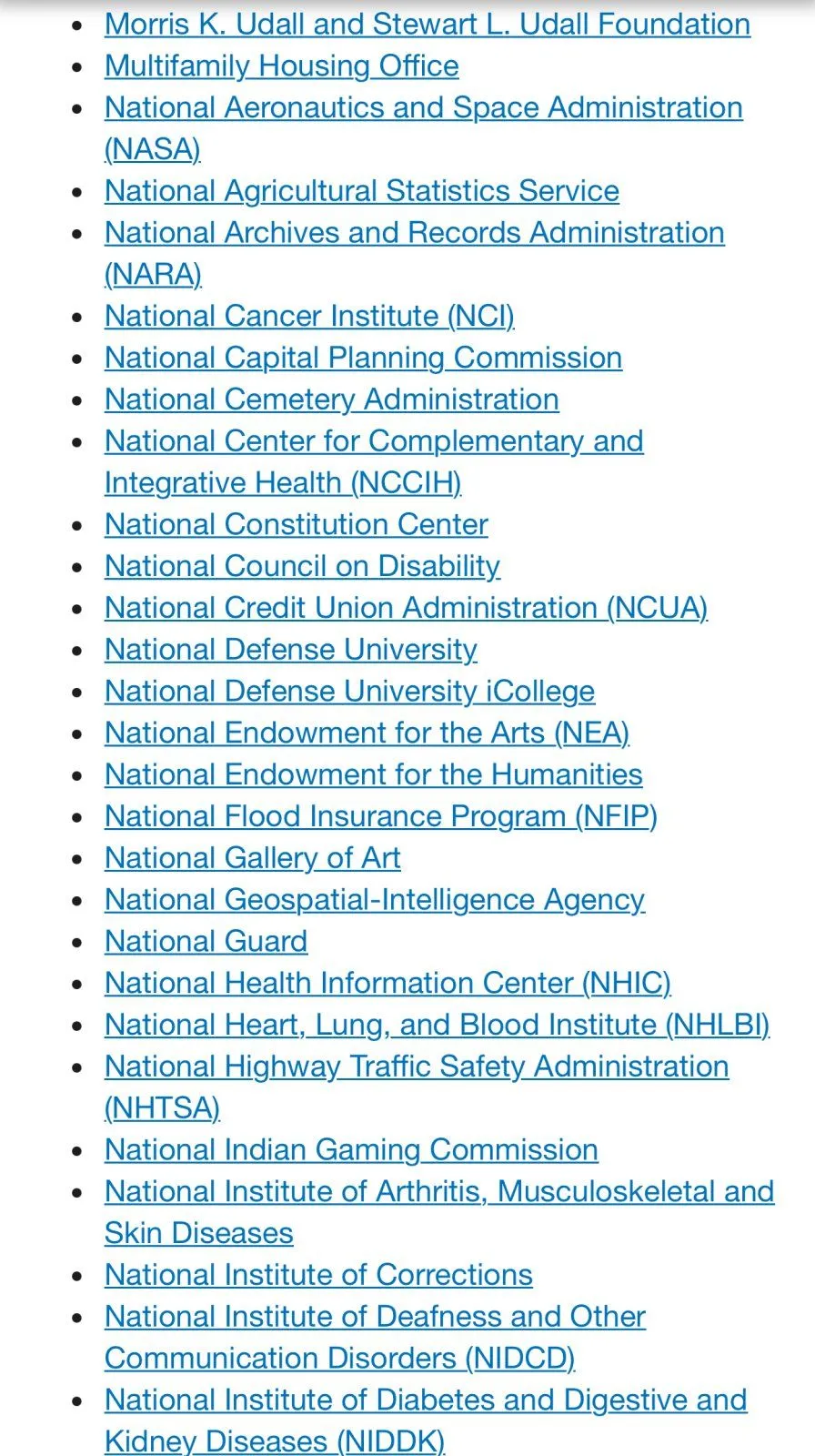Image resolution: width=815 pixels, height=1456 pixels.
Task: Select National Endowment for the Arts link
Action: pyautogui.click(x=367, y=733)
